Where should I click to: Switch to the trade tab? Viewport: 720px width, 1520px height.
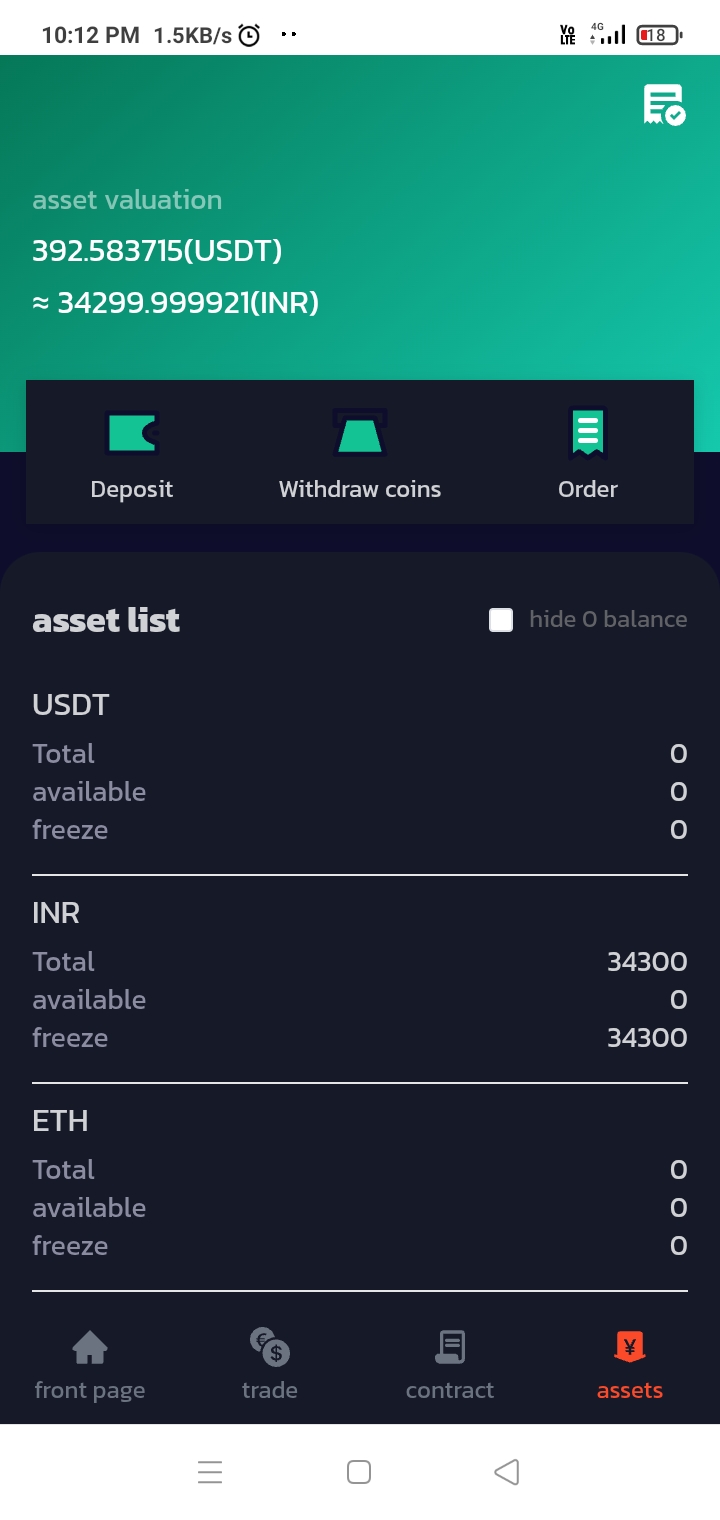click(x=270, y=1365)
